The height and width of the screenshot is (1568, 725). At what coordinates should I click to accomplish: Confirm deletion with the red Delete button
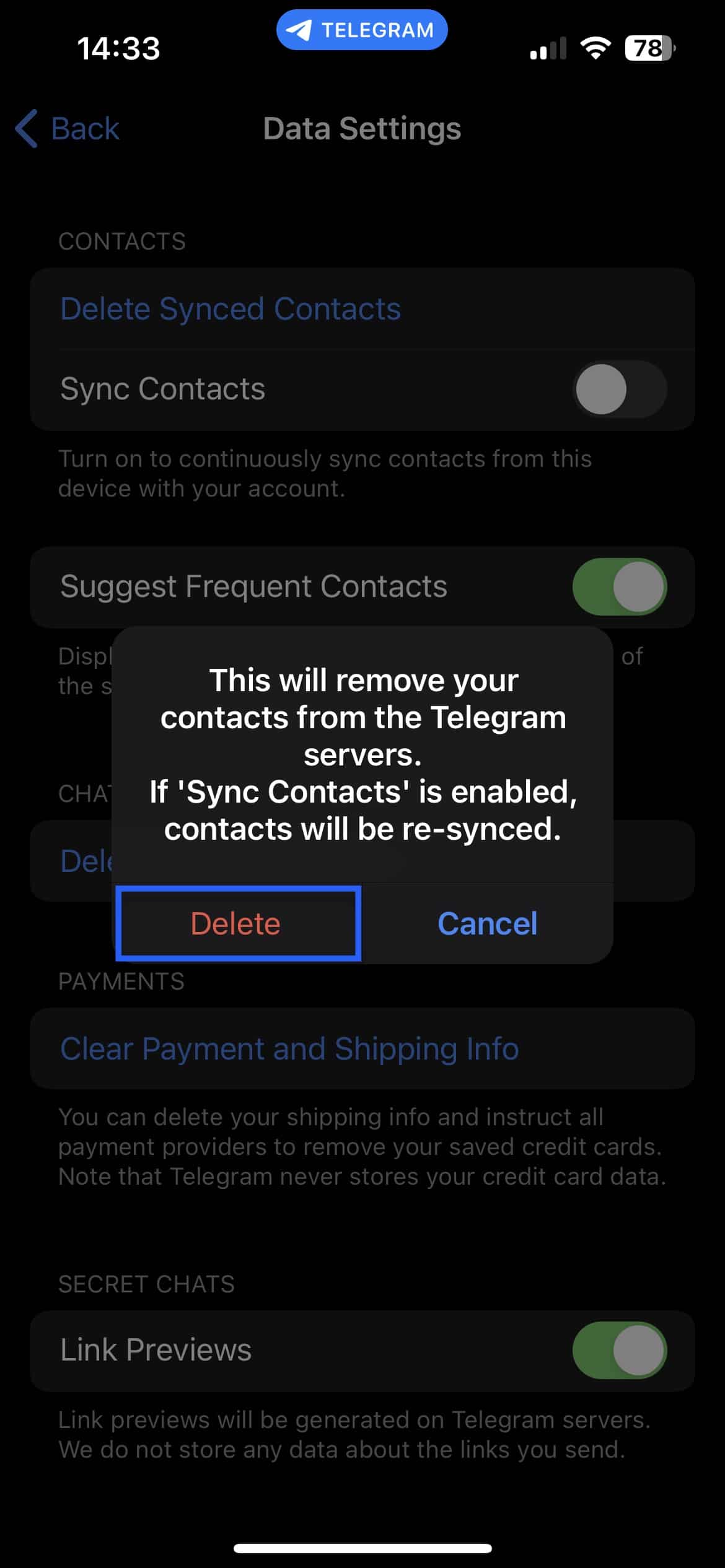(x=238, y=923)
